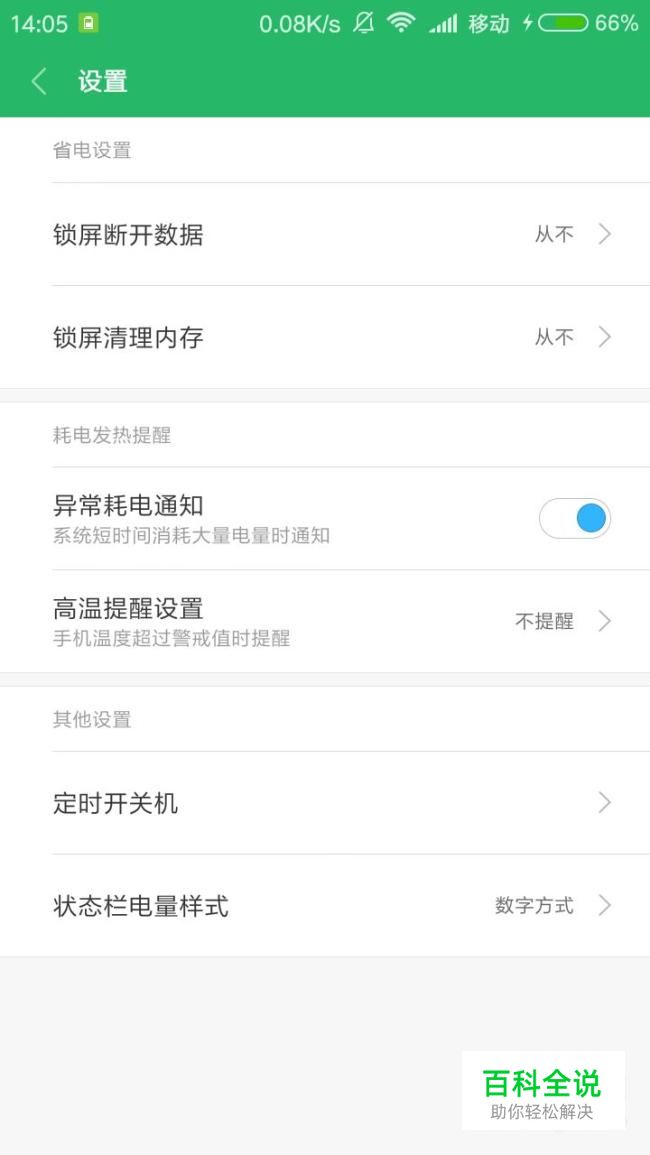The width and height of the screenshot is (650, 1155).
Task: Toggle 异常耗电通知 switch off
Action: tap(575, 519)
